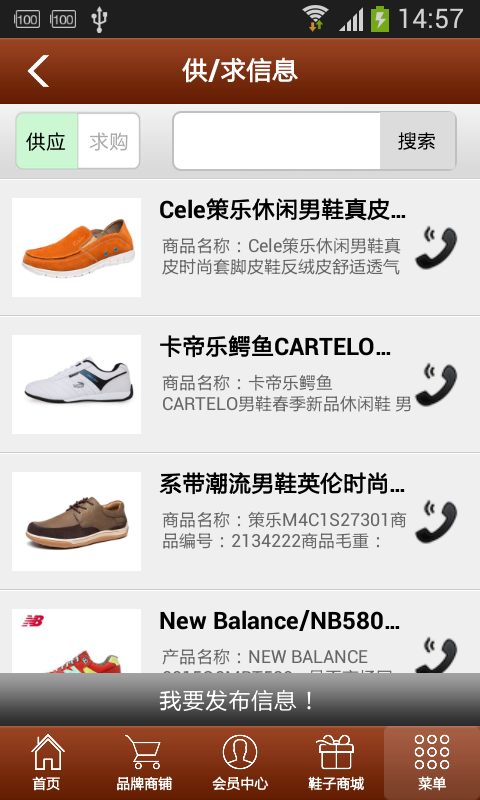The height and width of the screenshot is (800, 480).
Task: Call the seller of 卡帝乐鳄鱼CARTELO shoes
Action: 436,385
